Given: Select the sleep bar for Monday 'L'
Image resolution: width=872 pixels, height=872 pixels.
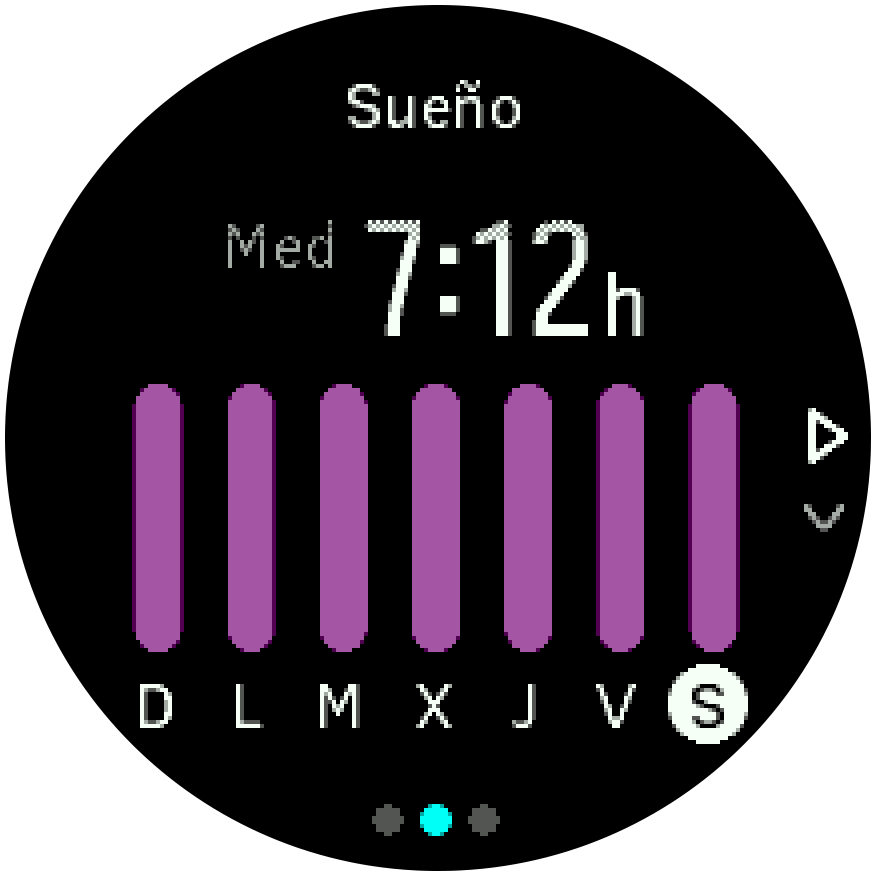Looking at the screenshot, I should (251, 518).
